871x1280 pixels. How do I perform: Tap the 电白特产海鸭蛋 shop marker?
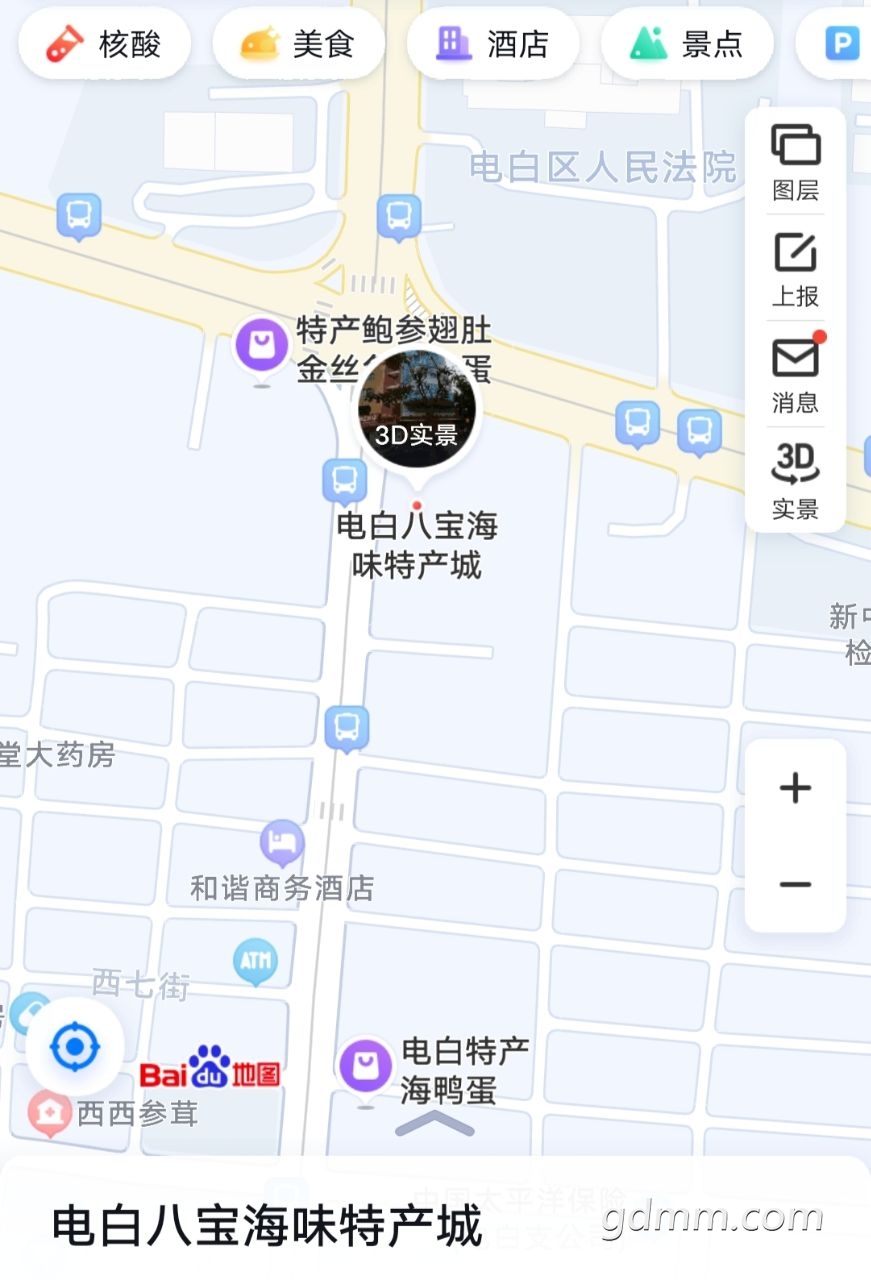pos(366,1064)
